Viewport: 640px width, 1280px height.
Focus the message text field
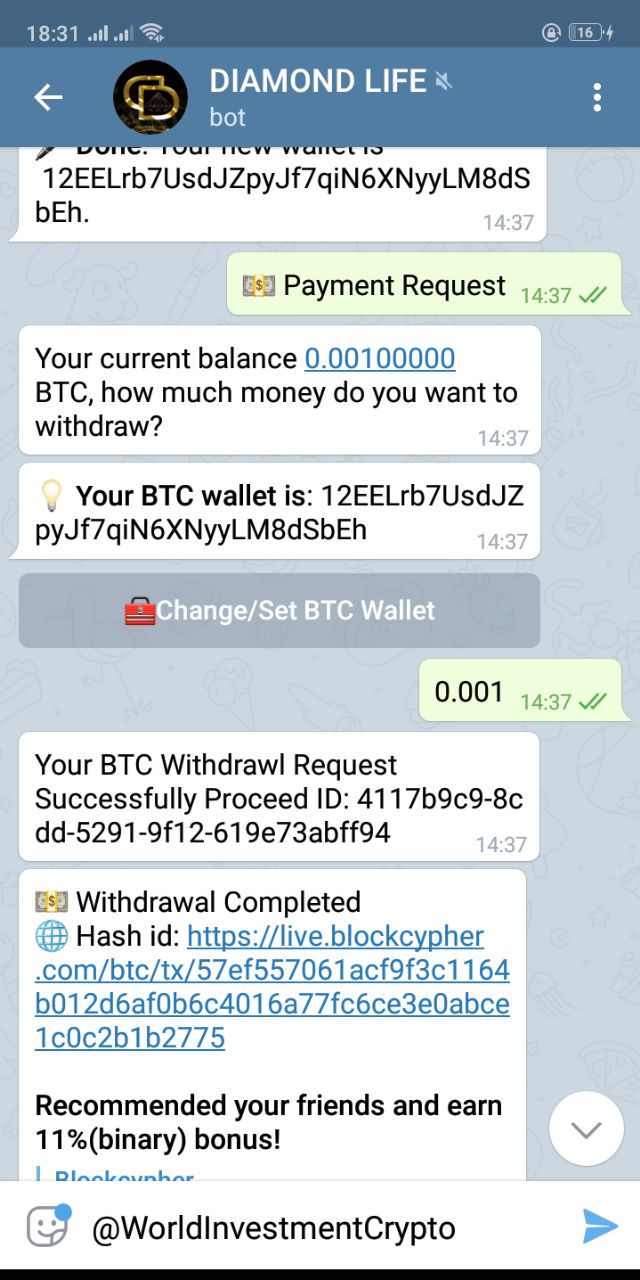(x=320, y=1227)
